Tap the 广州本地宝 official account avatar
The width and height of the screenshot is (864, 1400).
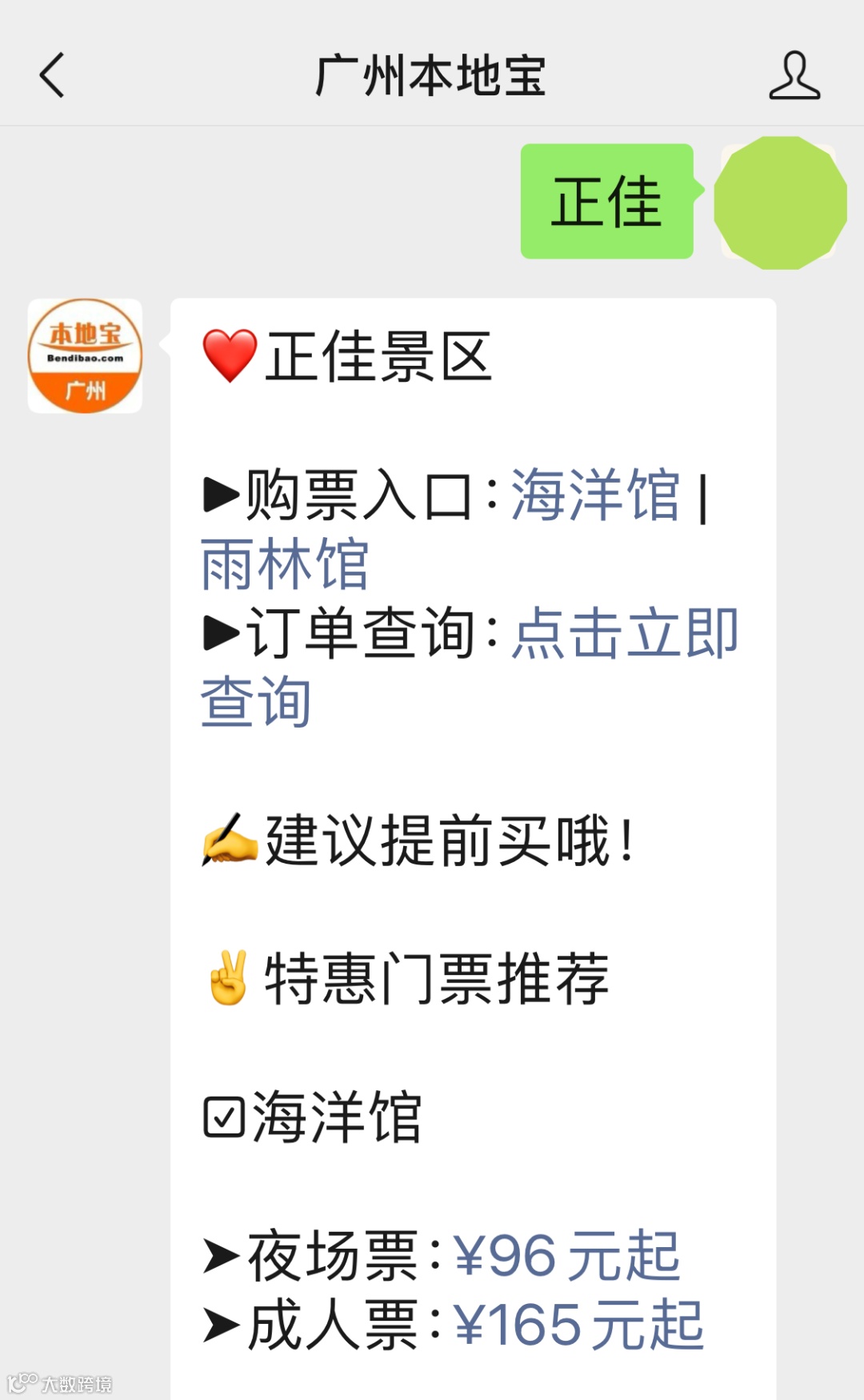(x=84, y=356)
